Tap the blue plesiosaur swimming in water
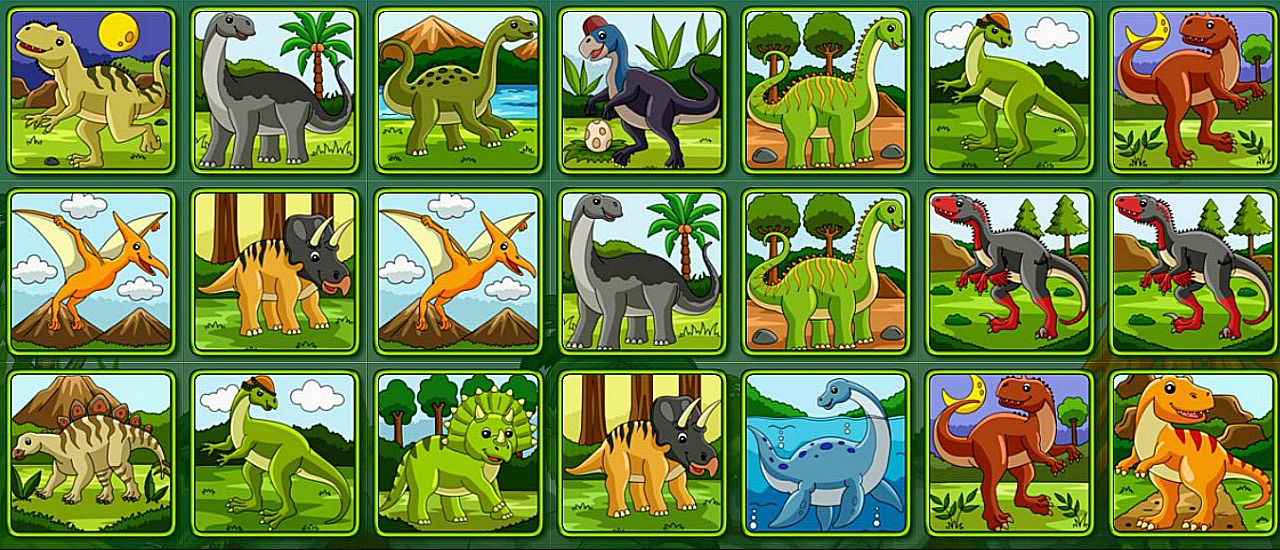 [825, 453]
